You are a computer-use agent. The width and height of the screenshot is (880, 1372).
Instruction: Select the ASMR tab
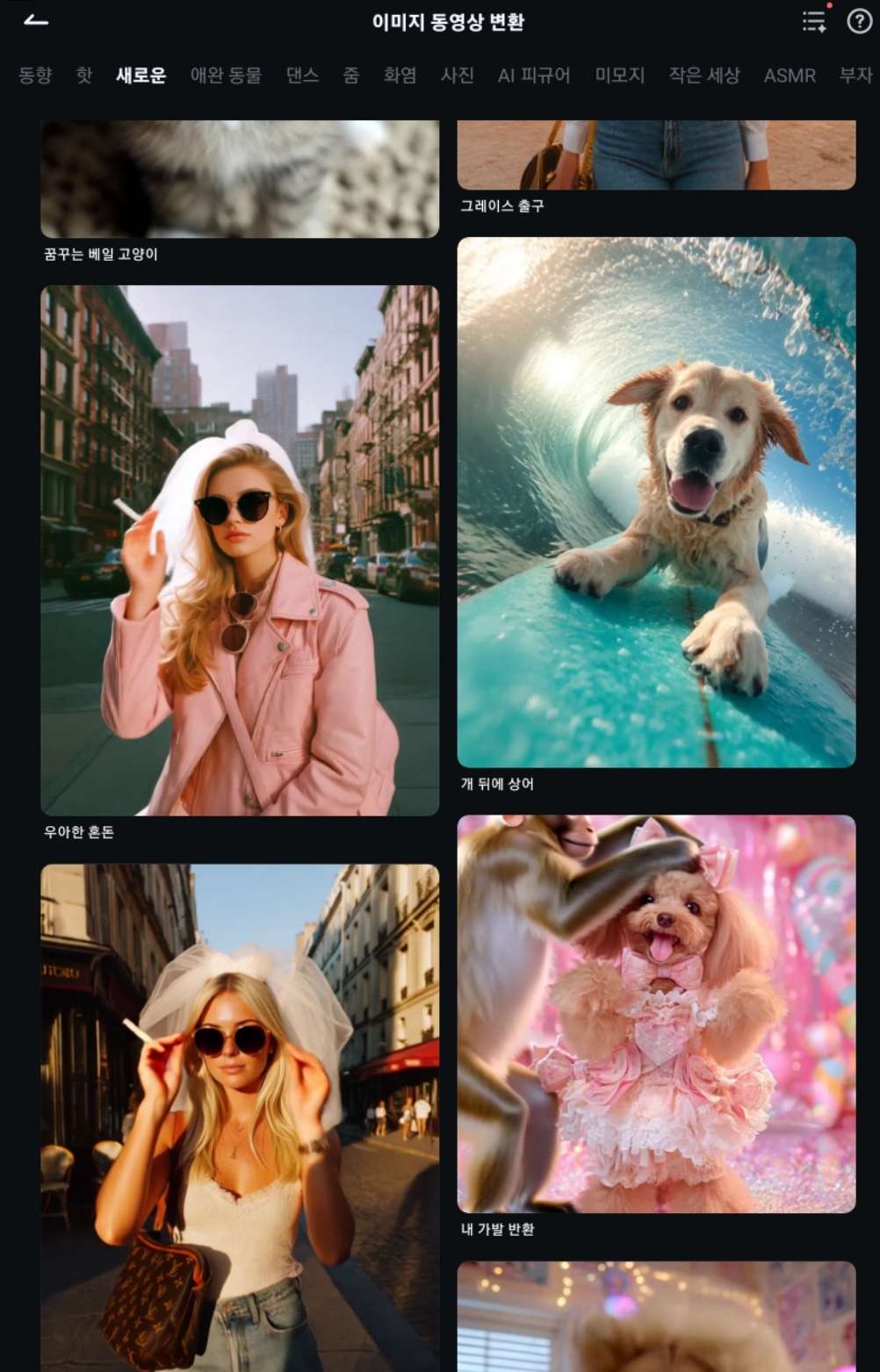point(790,75)
